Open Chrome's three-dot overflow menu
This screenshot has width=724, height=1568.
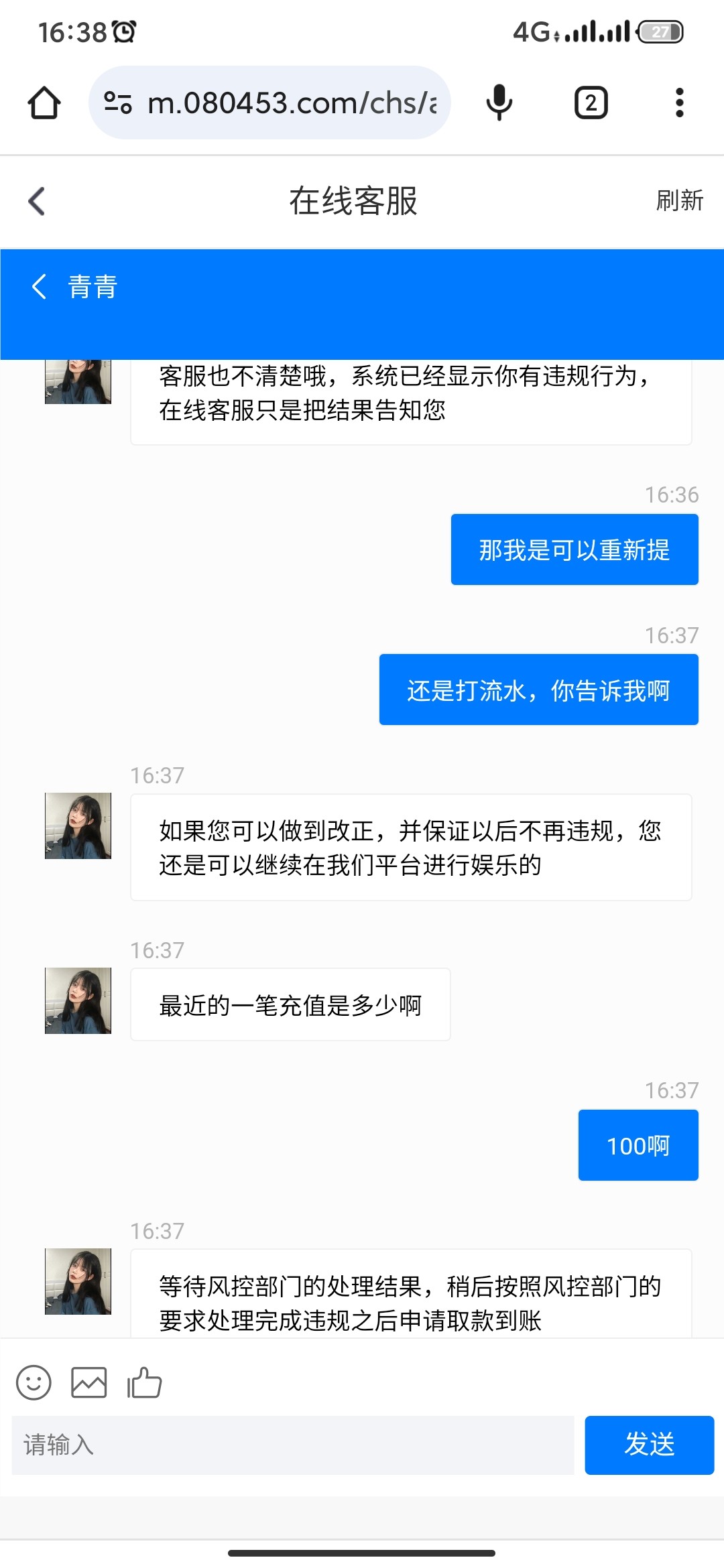[x=680, y=103]
